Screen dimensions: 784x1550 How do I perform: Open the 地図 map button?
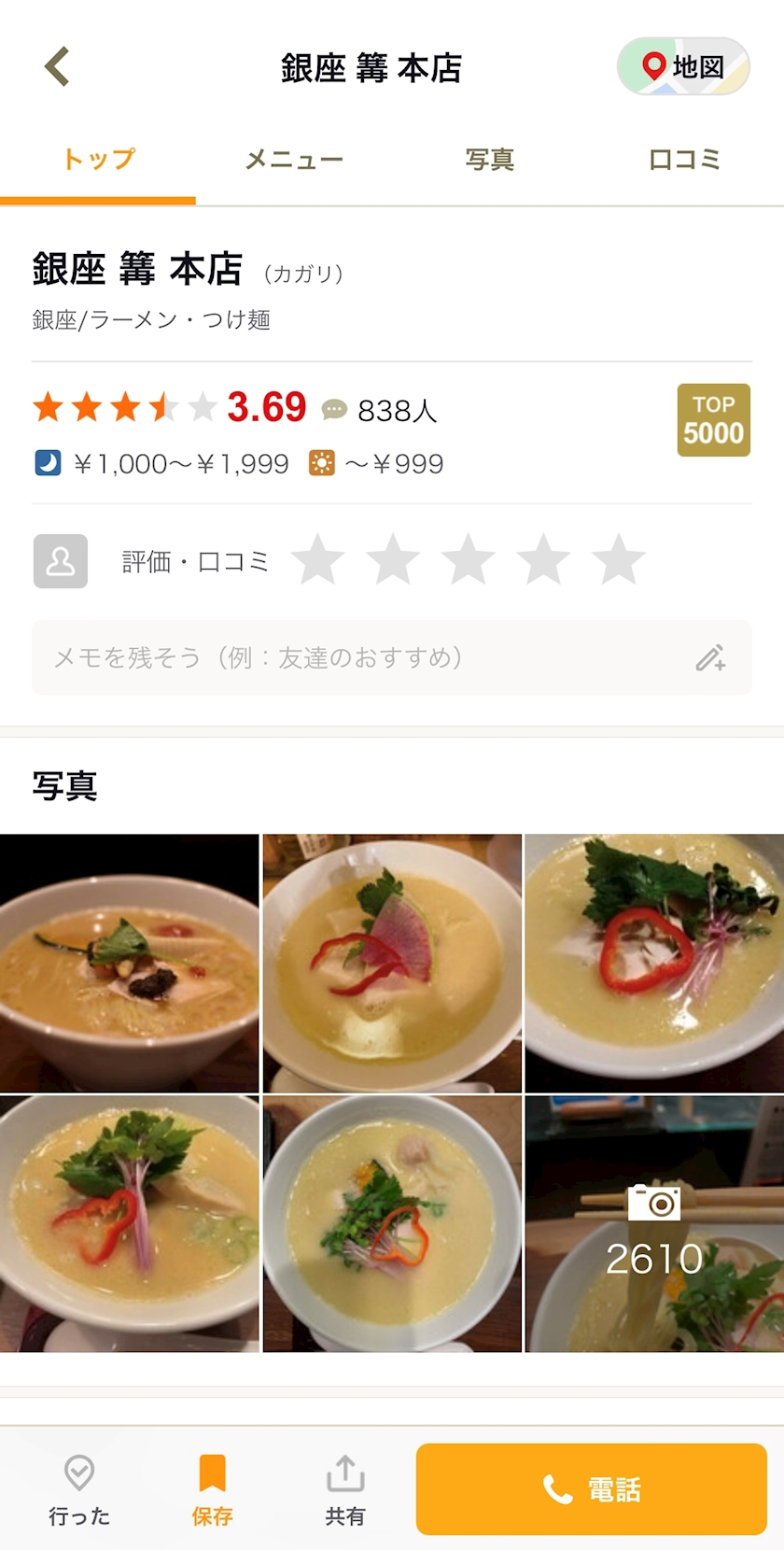click(683, 67)
